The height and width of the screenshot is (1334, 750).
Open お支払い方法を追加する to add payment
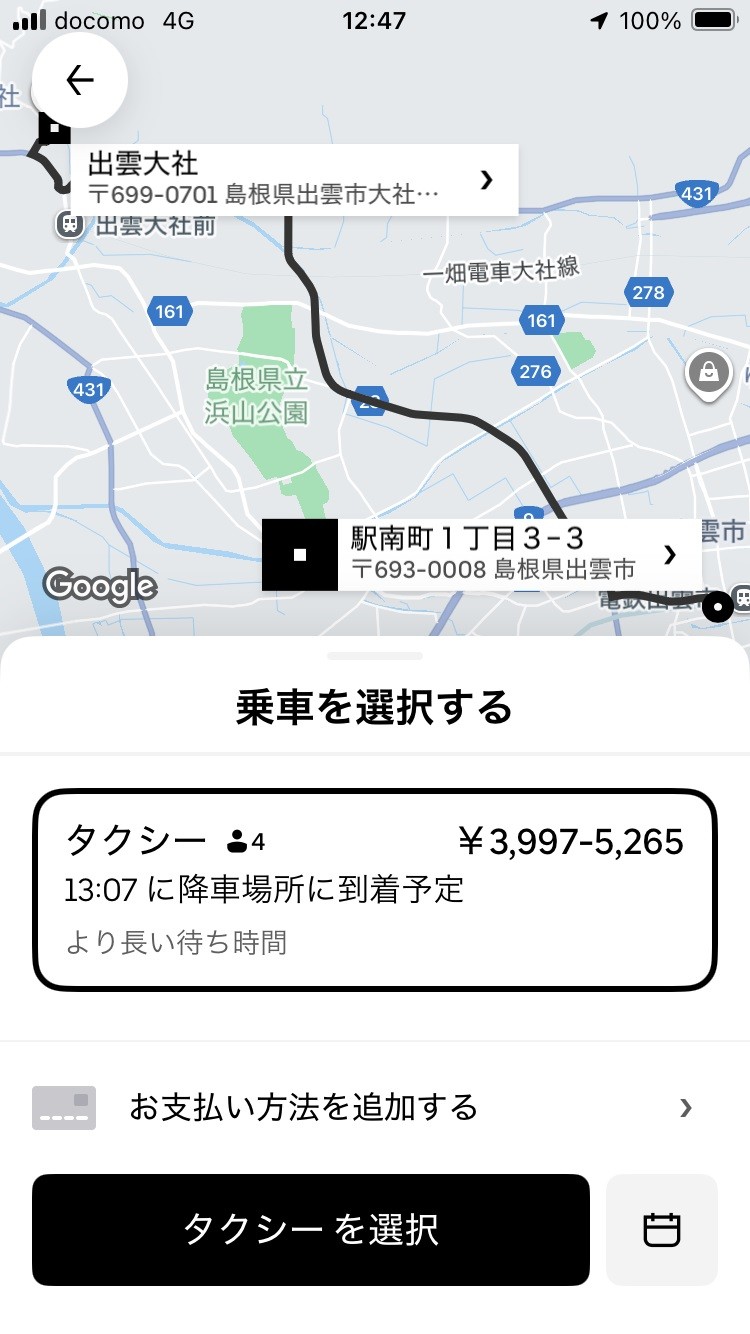(375, 1107)
